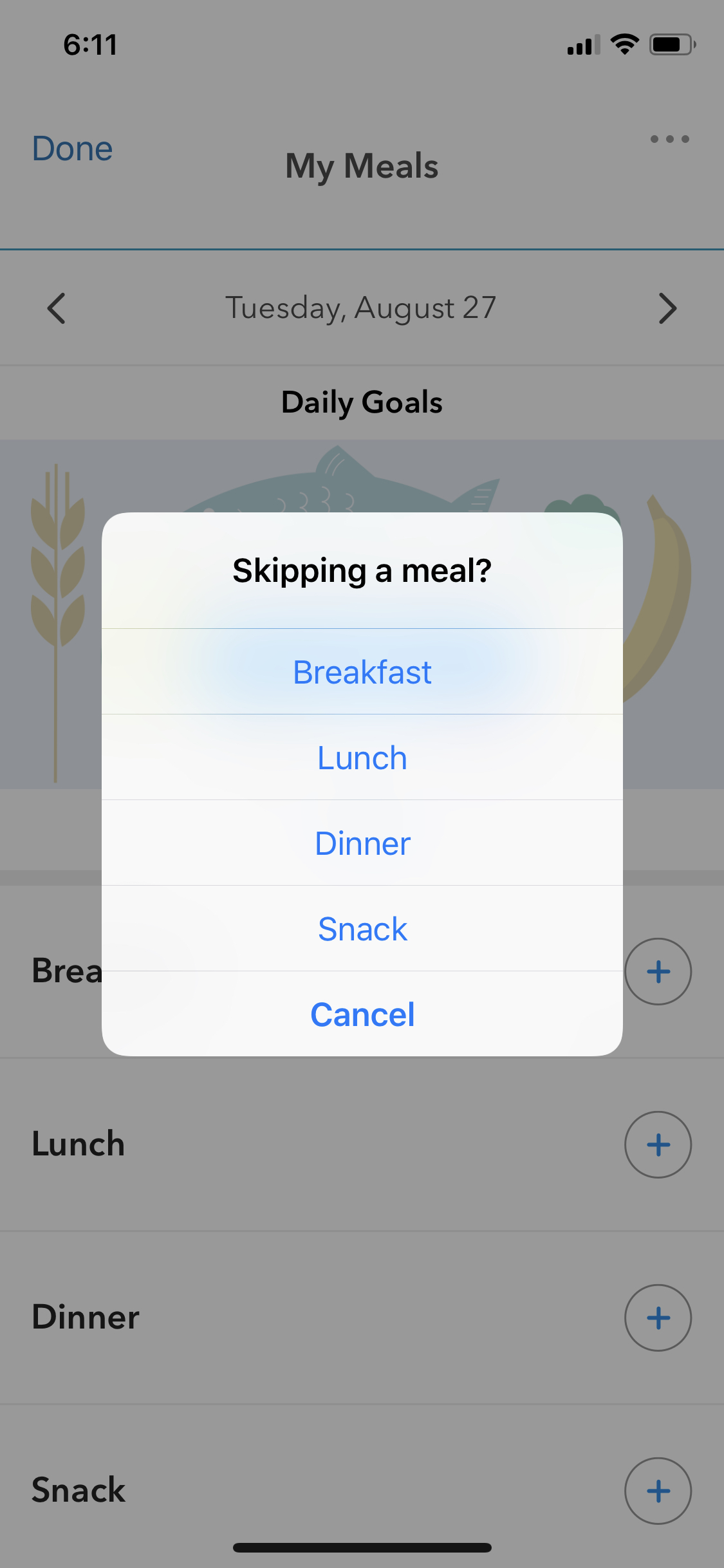Tap the plus icon next to Breakfast

point(658,971)
